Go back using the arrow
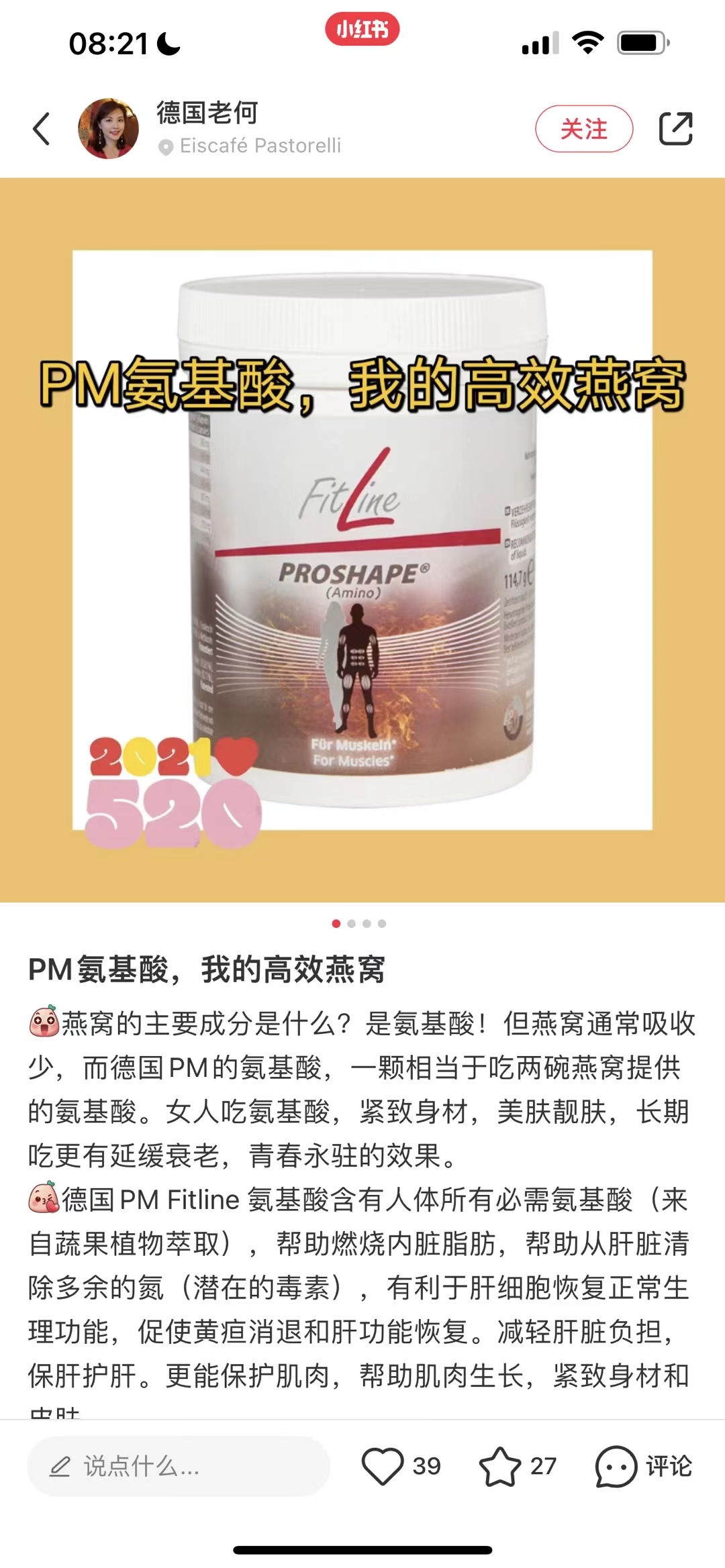The image size is (725, 1568). [42, 129]
